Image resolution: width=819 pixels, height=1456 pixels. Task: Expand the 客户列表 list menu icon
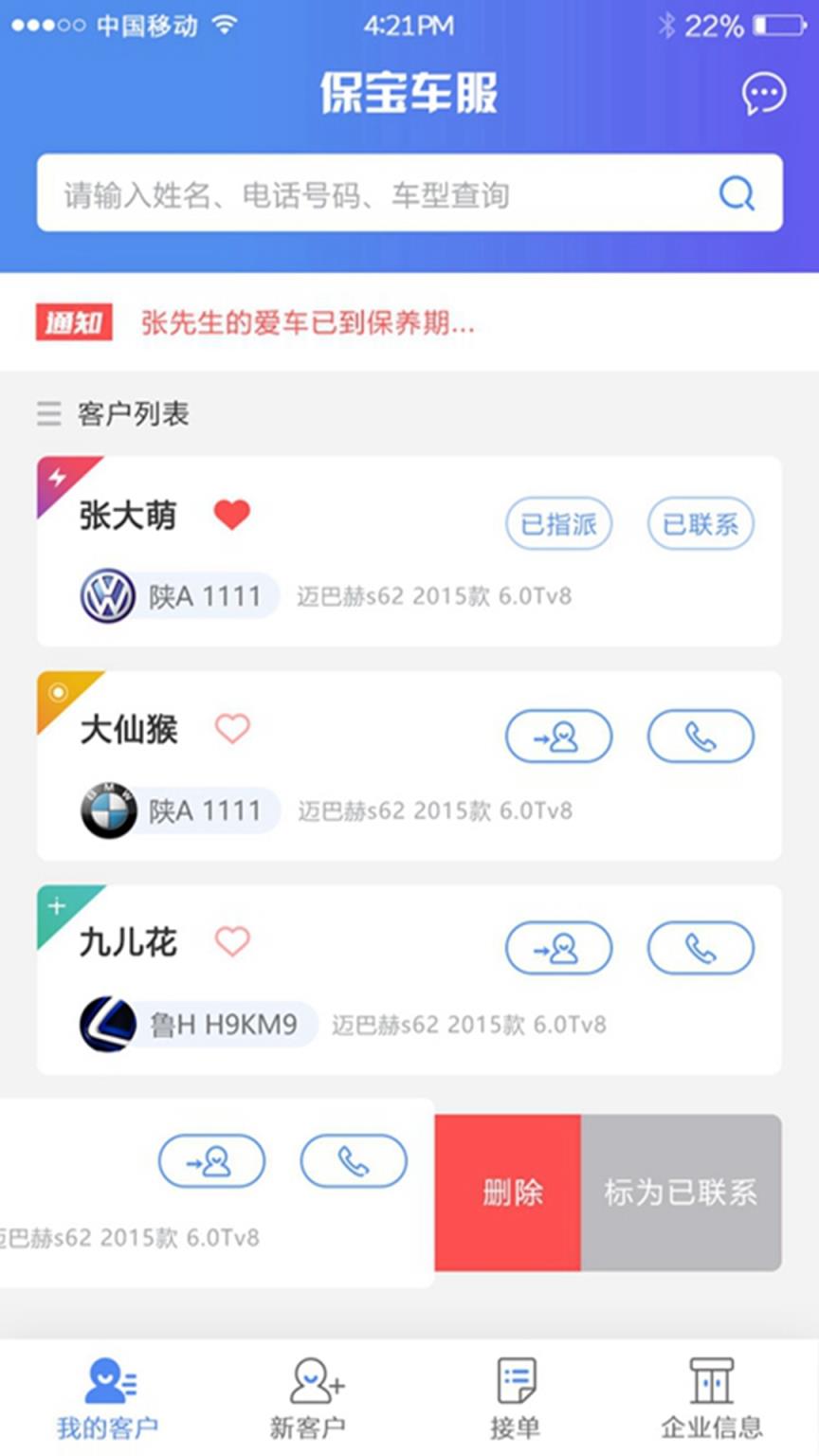47,413
